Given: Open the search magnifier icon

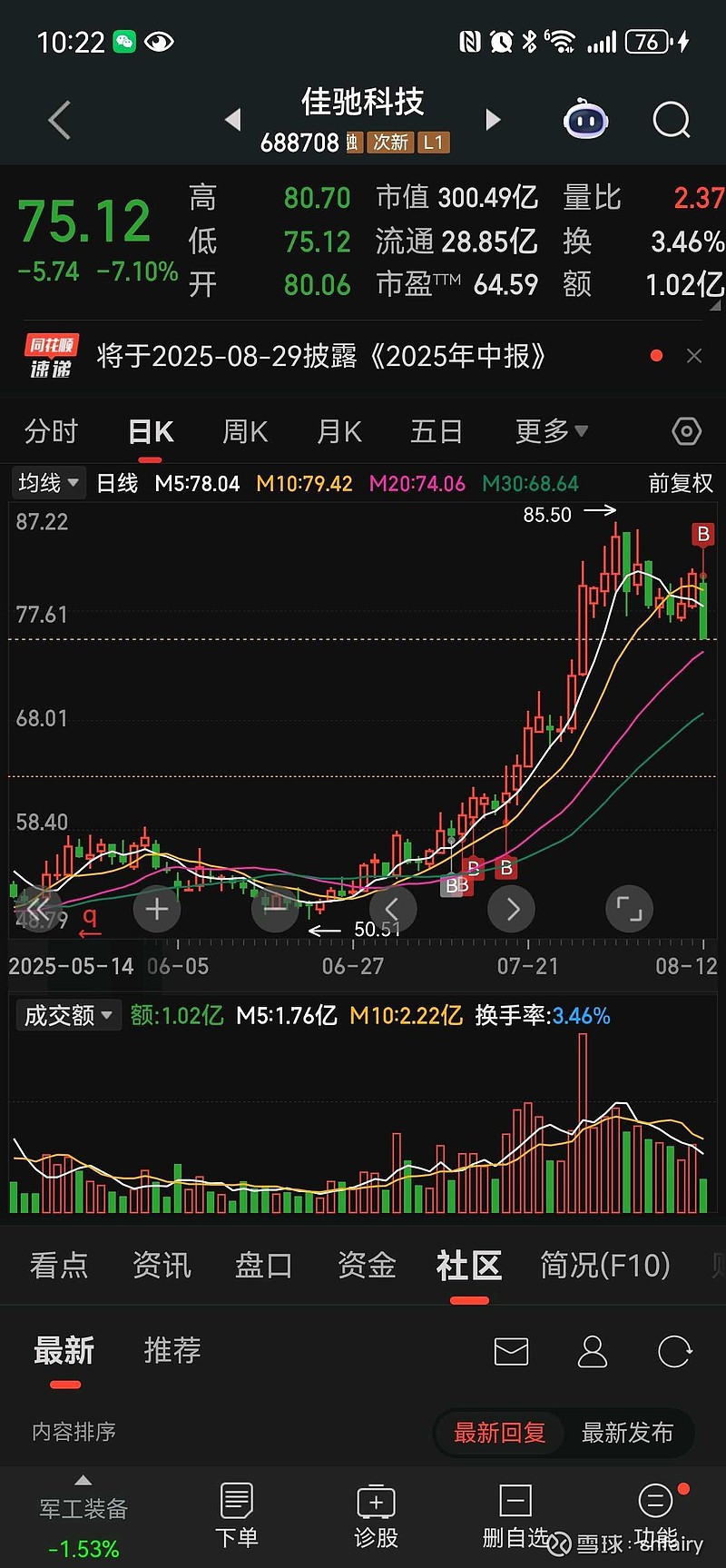Looking at the screenshot, I should (672, 120).
